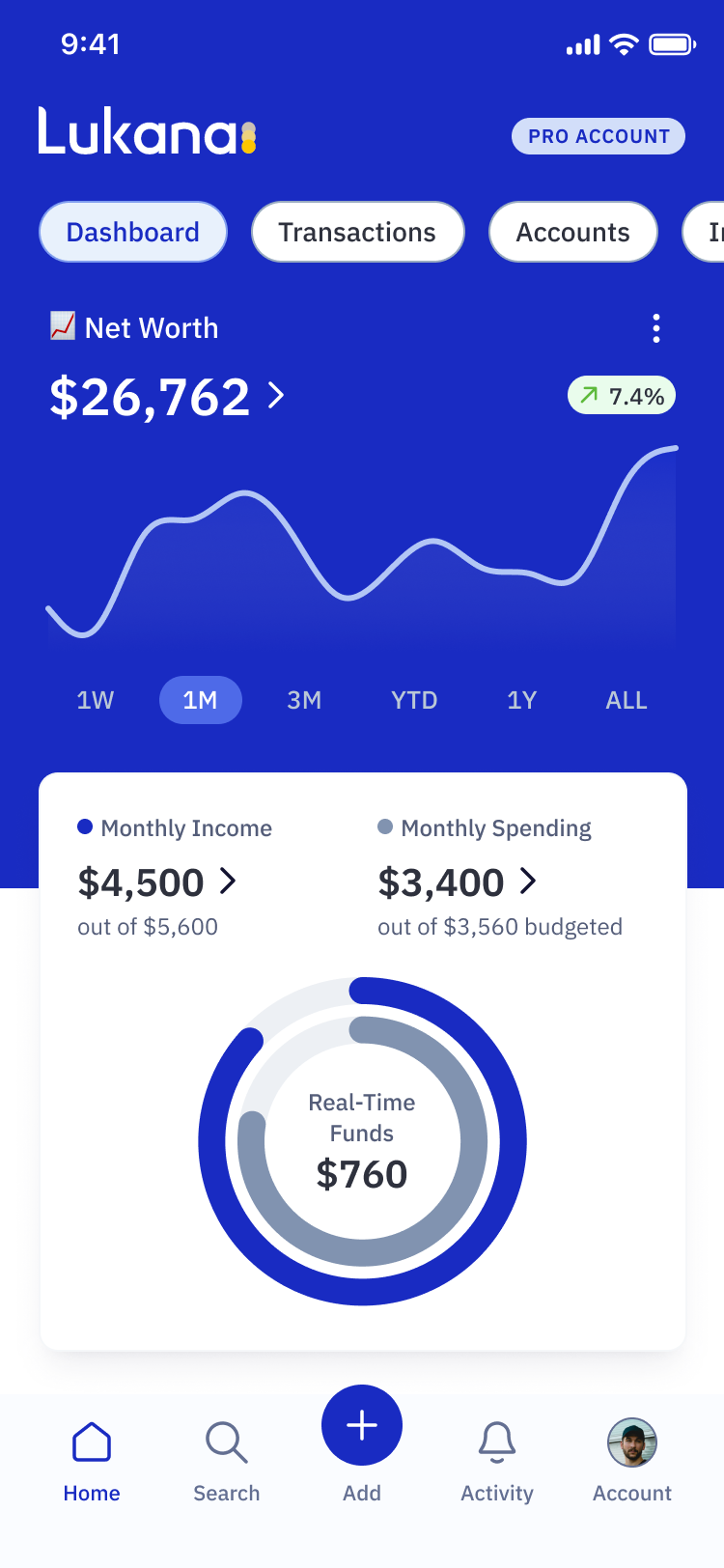Select the 1W time range

[x=94, y=700]
